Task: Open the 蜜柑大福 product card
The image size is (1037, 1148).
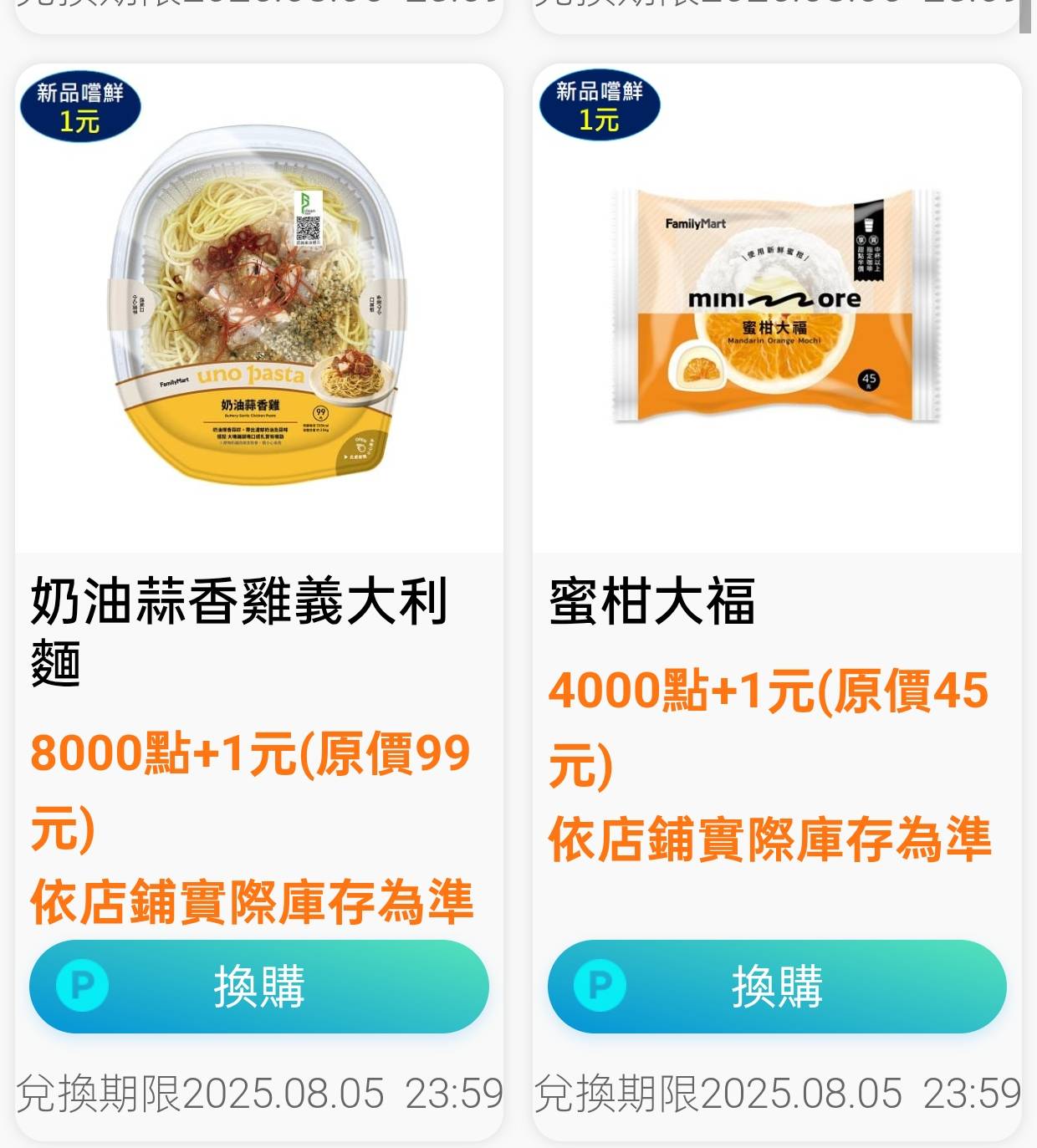Action: point(776,309)
